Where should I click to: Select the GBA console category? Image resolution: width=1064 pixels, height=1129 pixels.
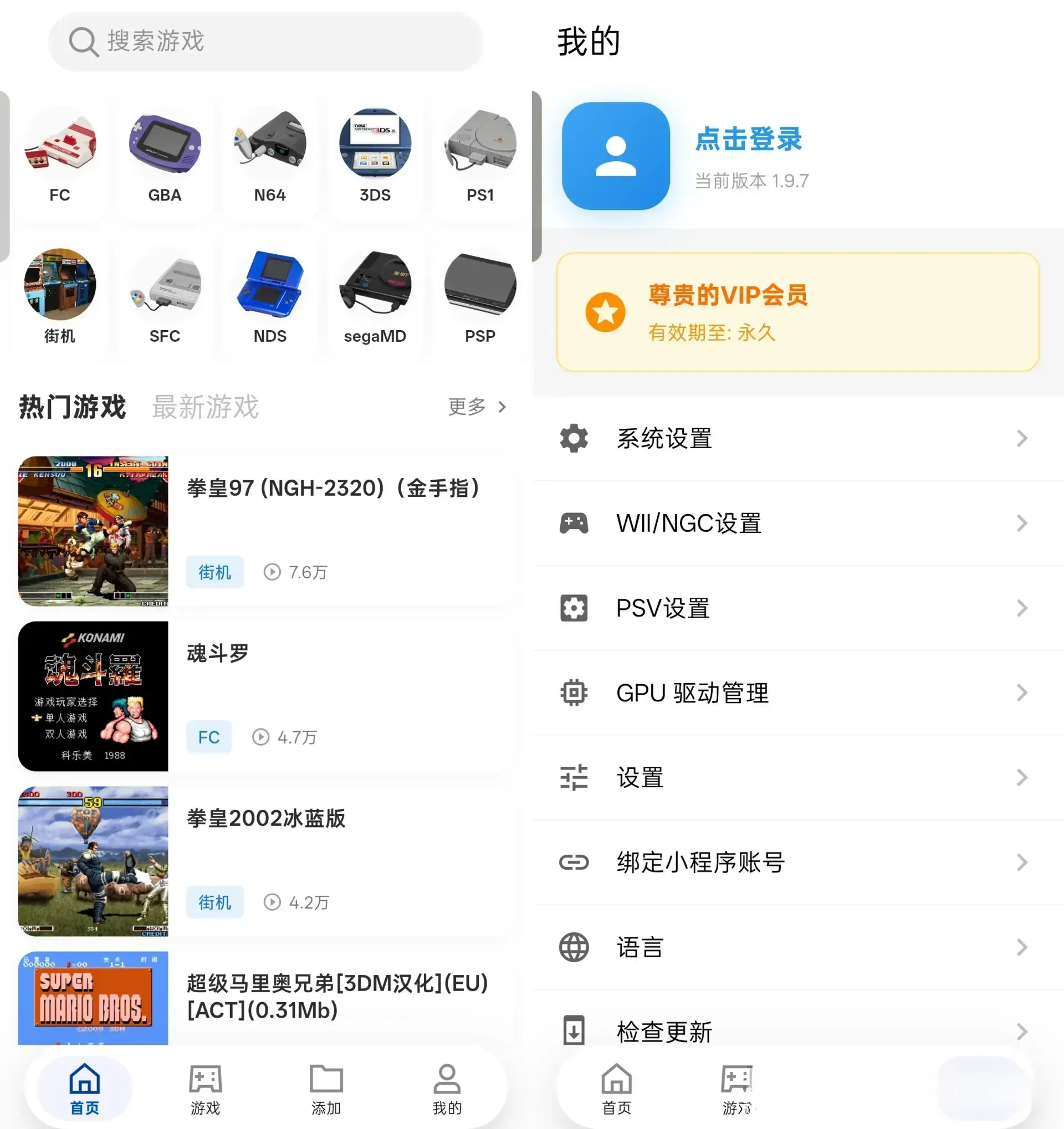[x=165, y=156]
